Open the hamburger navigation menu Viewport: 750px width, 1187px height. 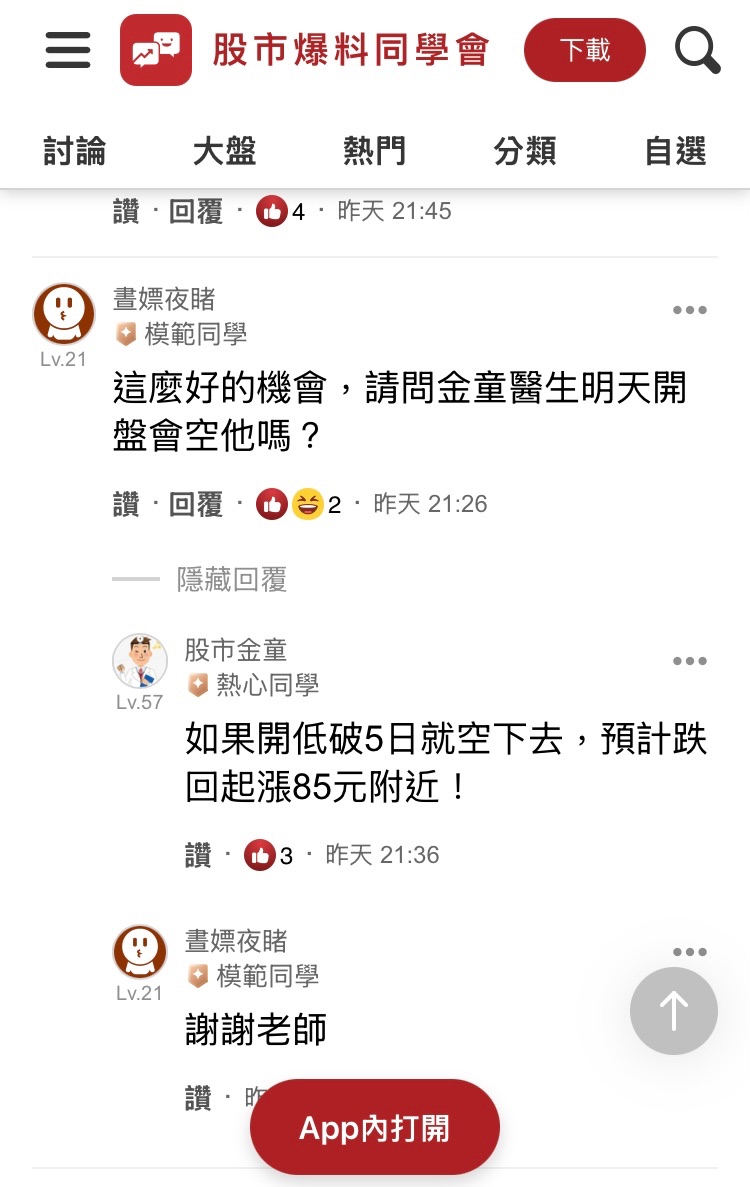point(67,50)
